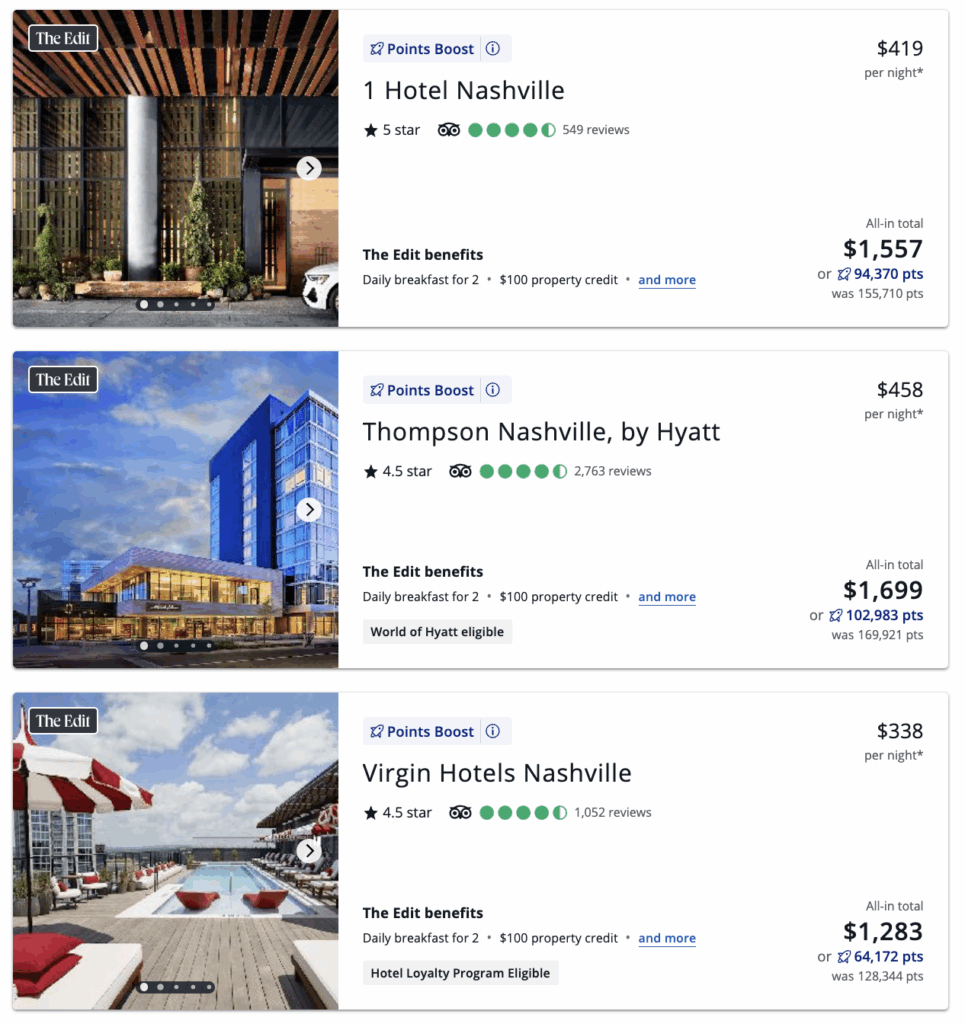Image resolution: width=965 pixels, height=1024 pixels.
Task: Open 'and more' benefits for 1 Hotel Nashville
Action: 666,279
